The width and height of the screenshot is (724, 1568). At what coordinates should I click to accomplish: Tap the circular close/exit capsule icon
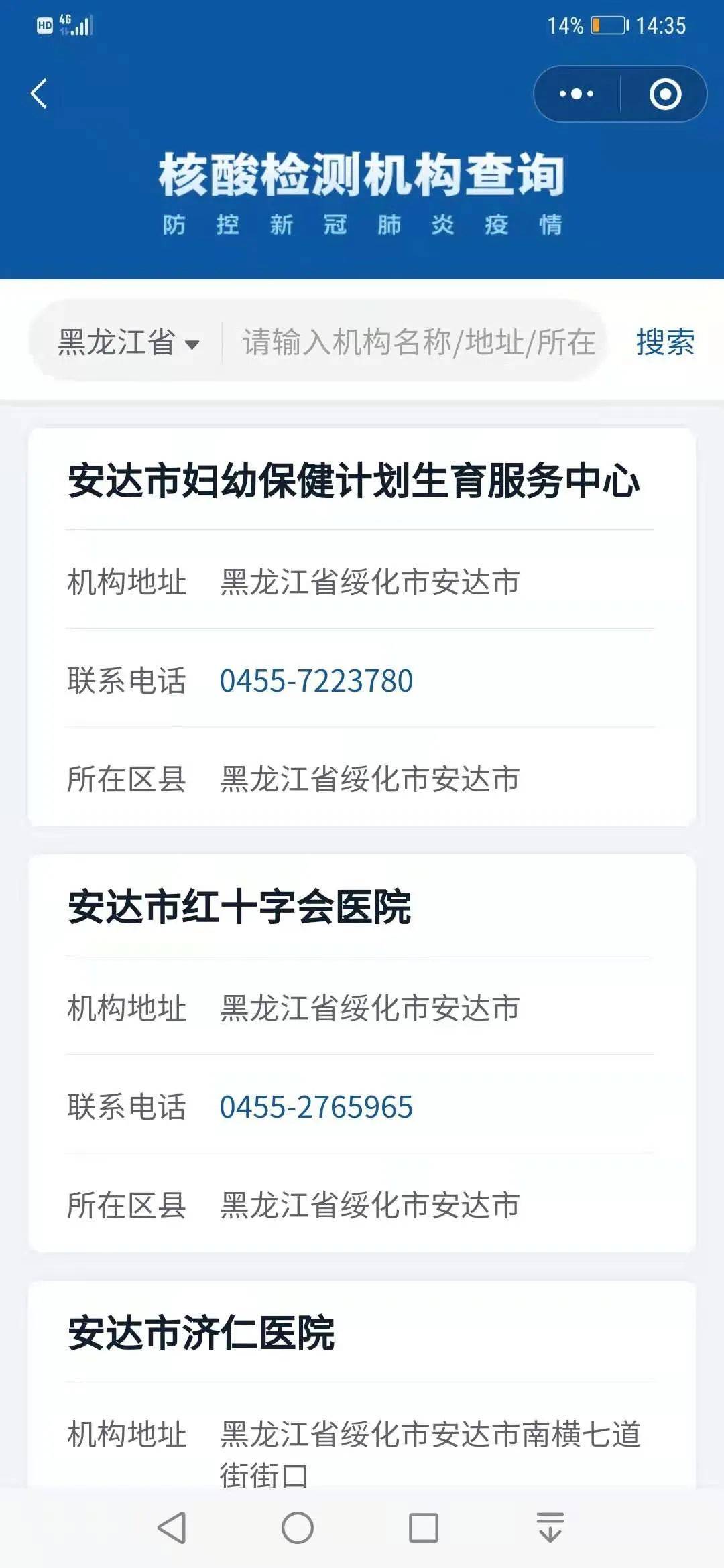tap(664, 94)
